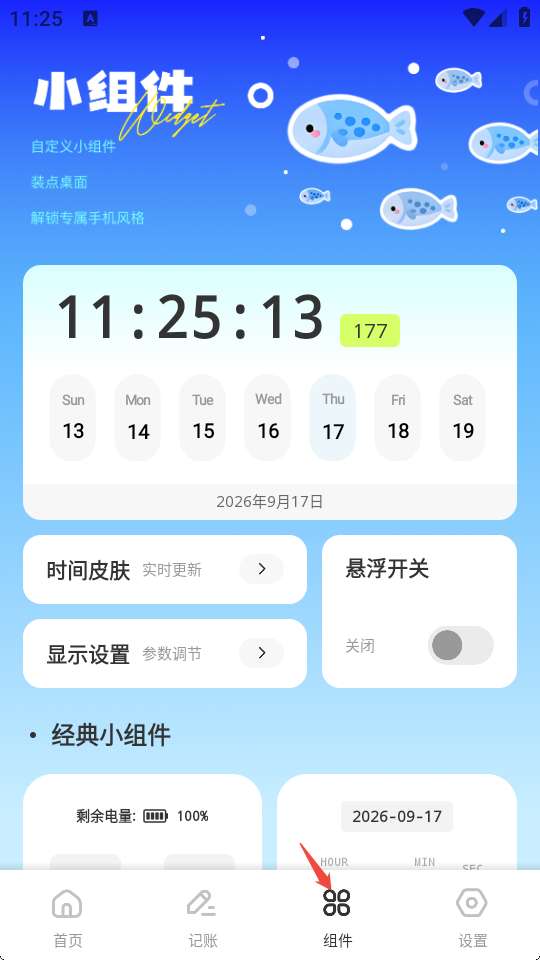
Task: Open the 显示设置 parameter row
Action: coord(165,653)
